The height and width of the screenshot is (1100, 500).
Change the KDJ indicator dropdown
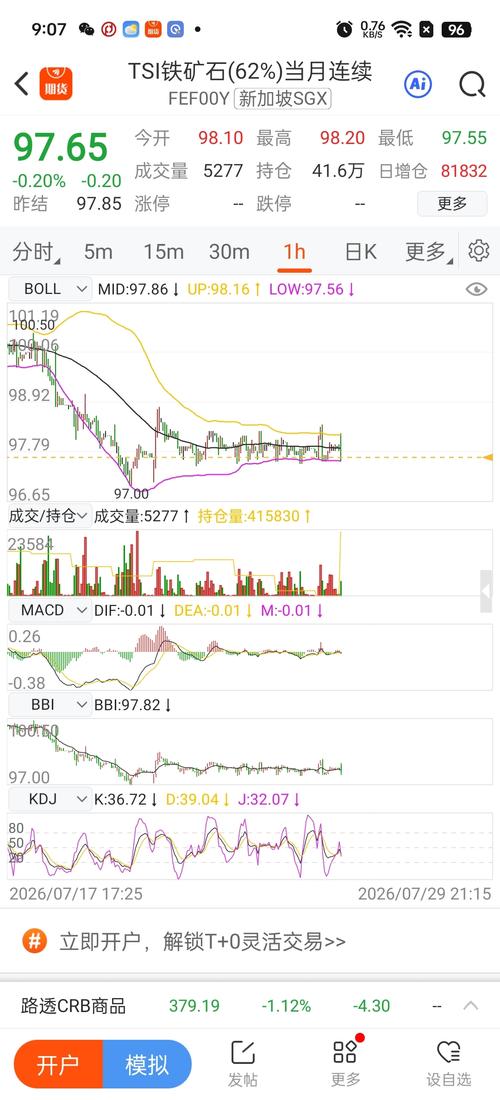(50, 799)
